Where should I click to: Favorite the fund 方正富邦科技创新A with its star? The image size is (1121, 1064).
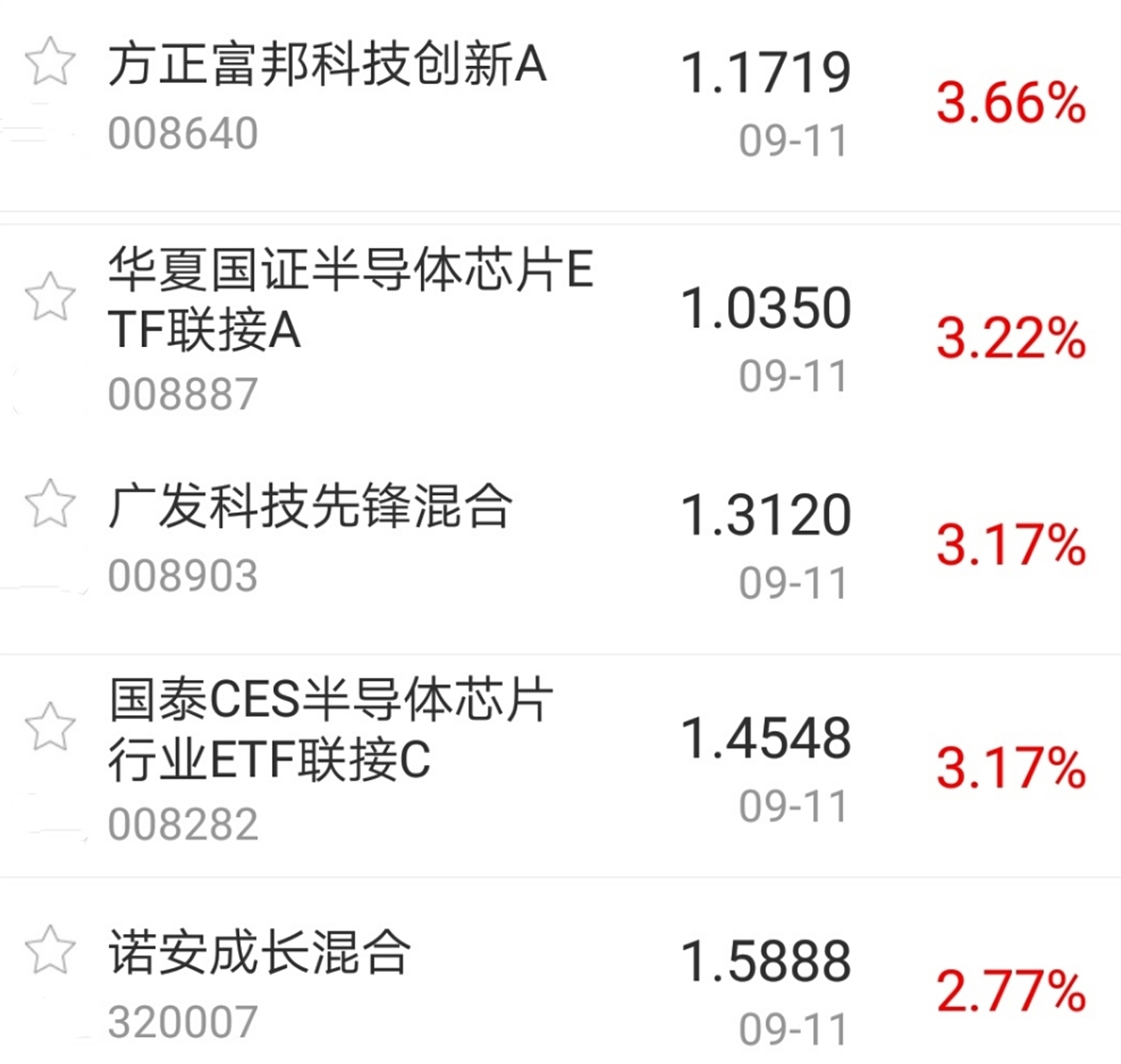pos(50,61)
